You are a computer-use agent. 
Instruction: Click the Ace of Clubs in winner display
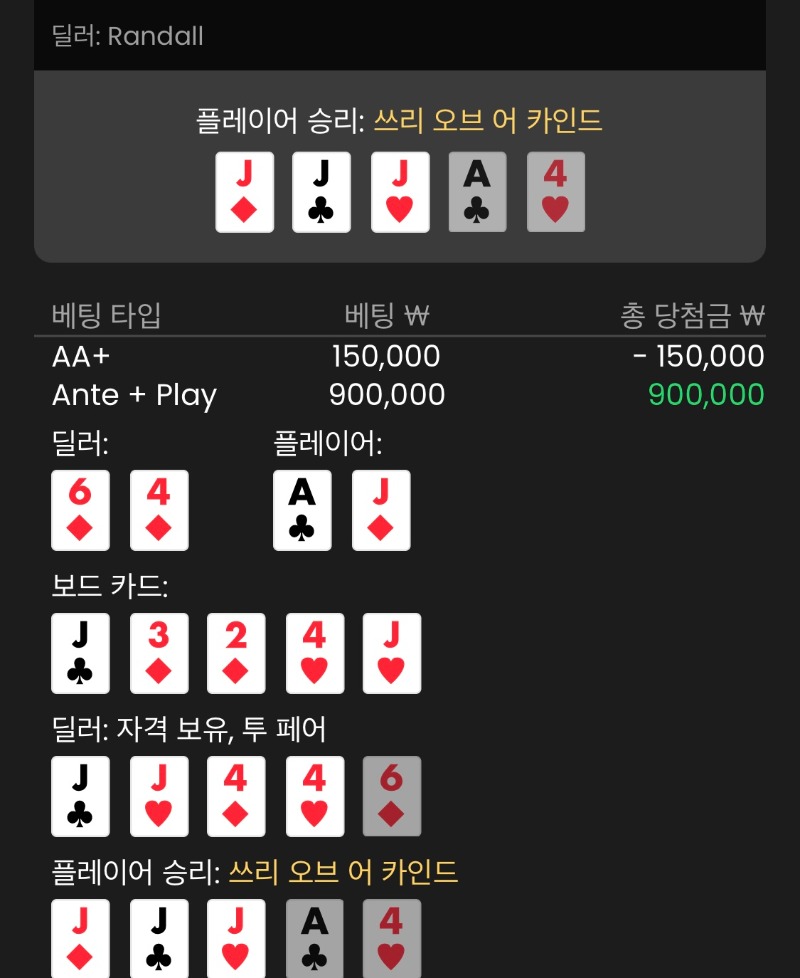(x=477, y=191)
